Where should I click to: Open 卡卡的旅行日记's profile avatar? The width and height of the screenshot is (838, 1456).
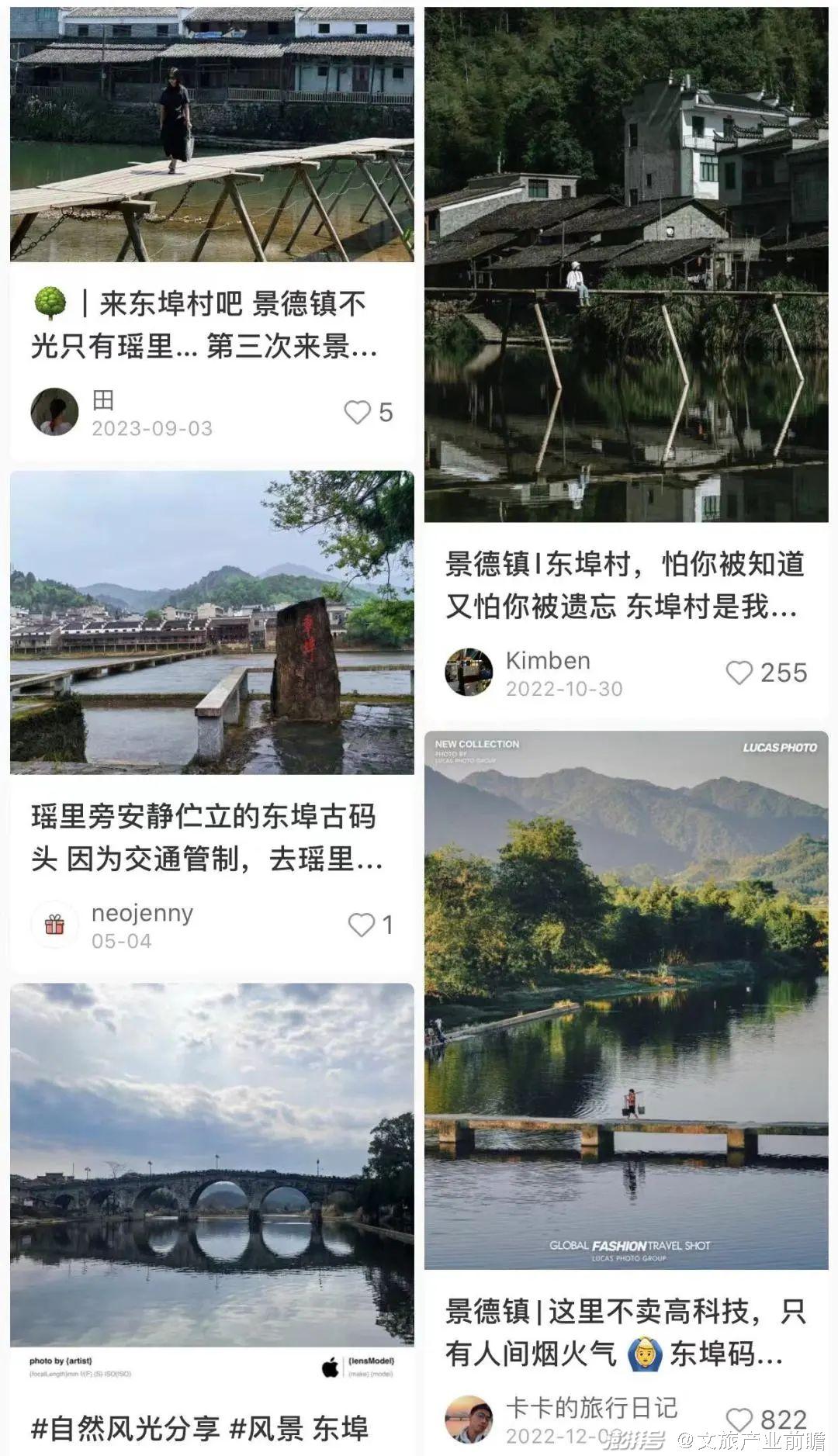click(469, 1420)
